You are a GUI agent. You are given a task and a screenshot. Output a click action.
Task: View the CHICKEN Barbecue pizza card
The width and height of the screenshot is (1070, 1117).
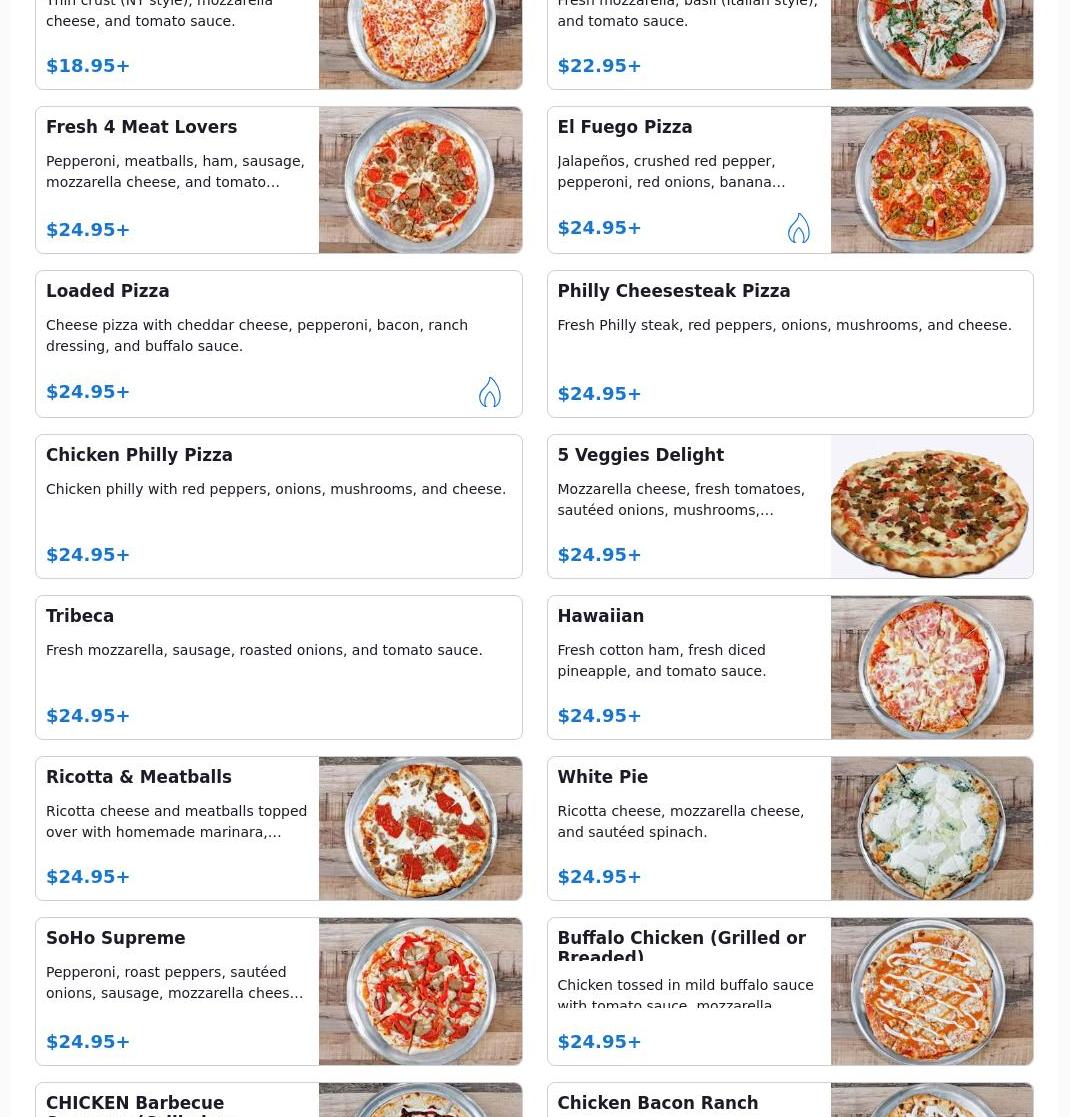(278, 1101)
